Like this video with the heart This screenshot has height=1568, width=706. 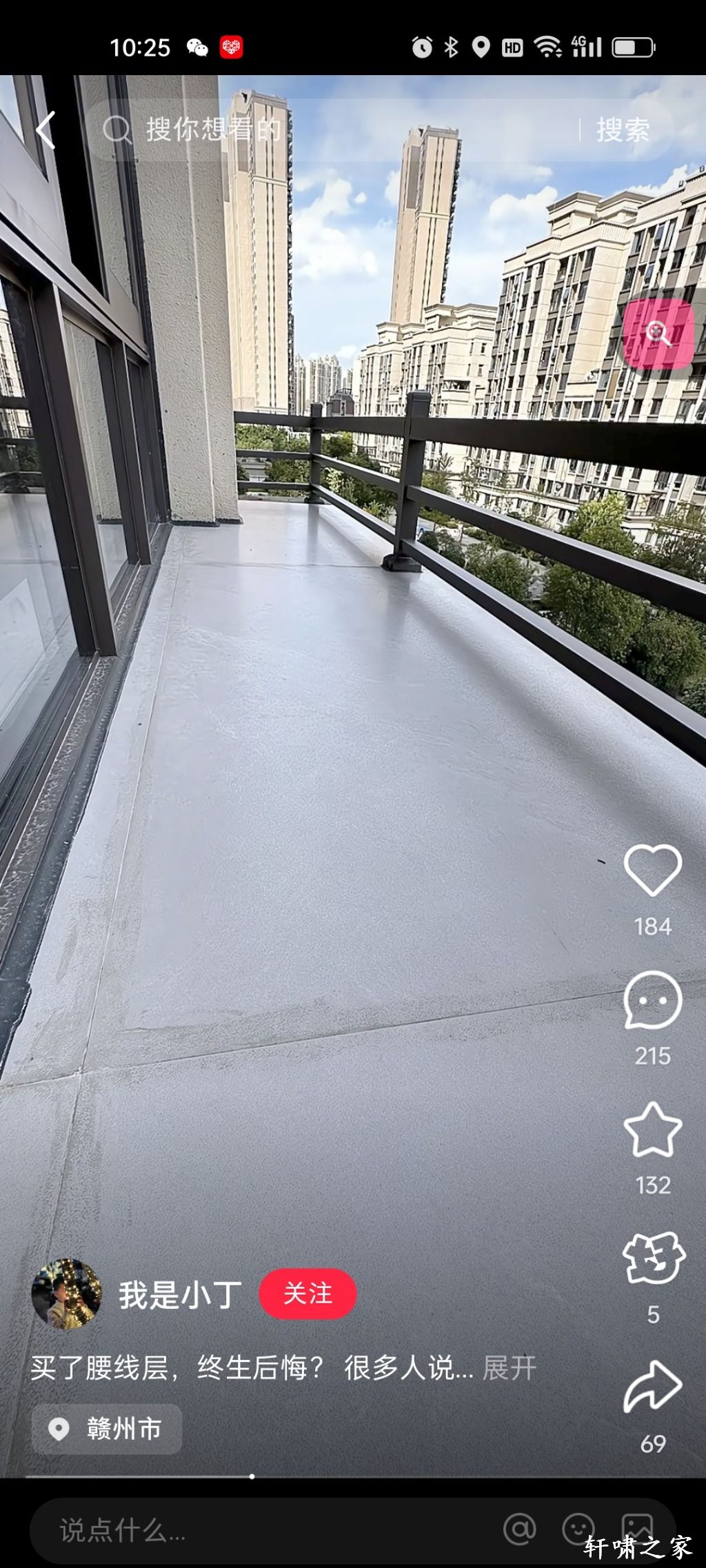[652, 871]
